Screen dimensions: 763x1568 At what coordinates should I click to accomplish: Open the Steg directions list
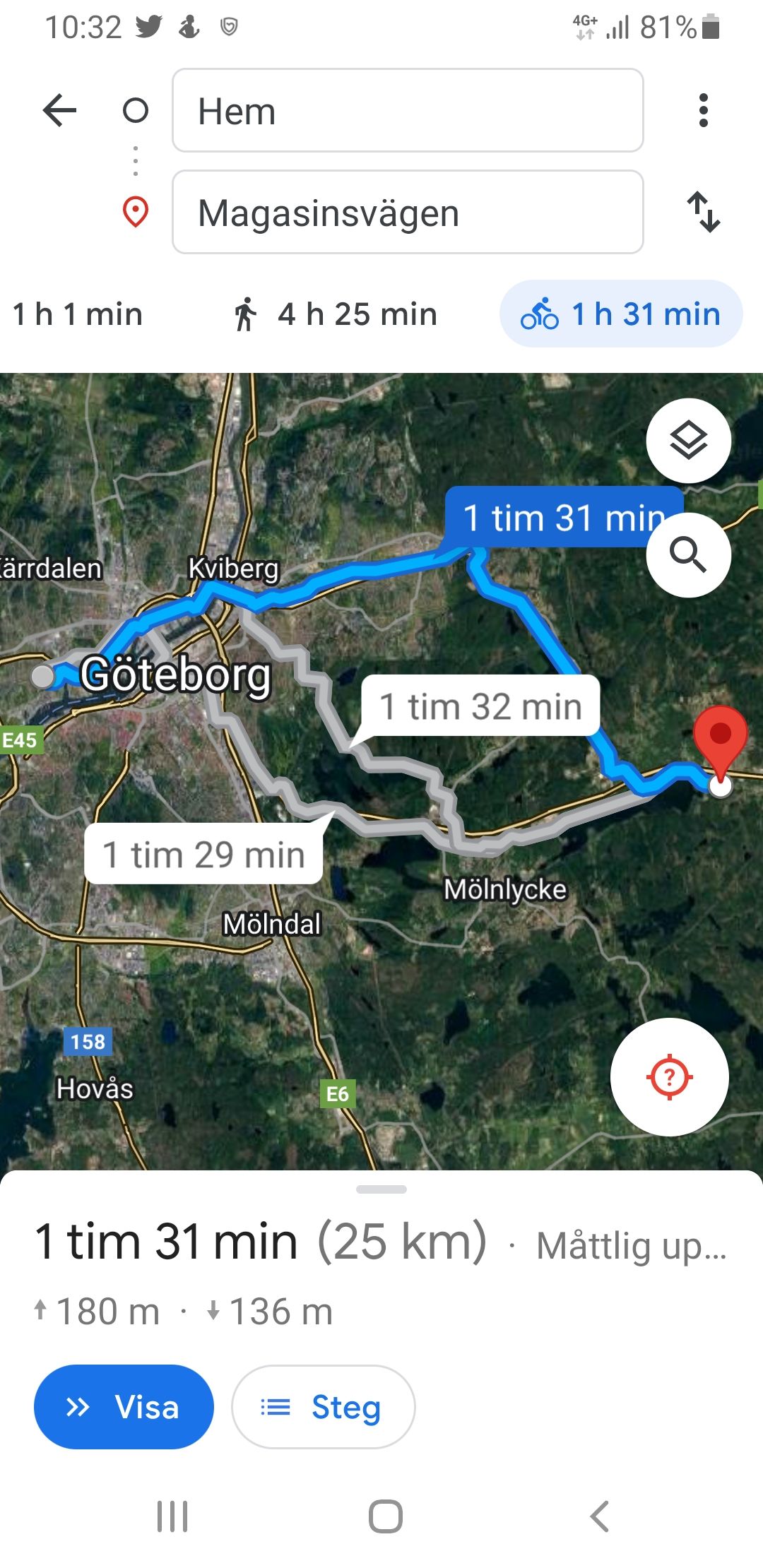pos(324,1407)
